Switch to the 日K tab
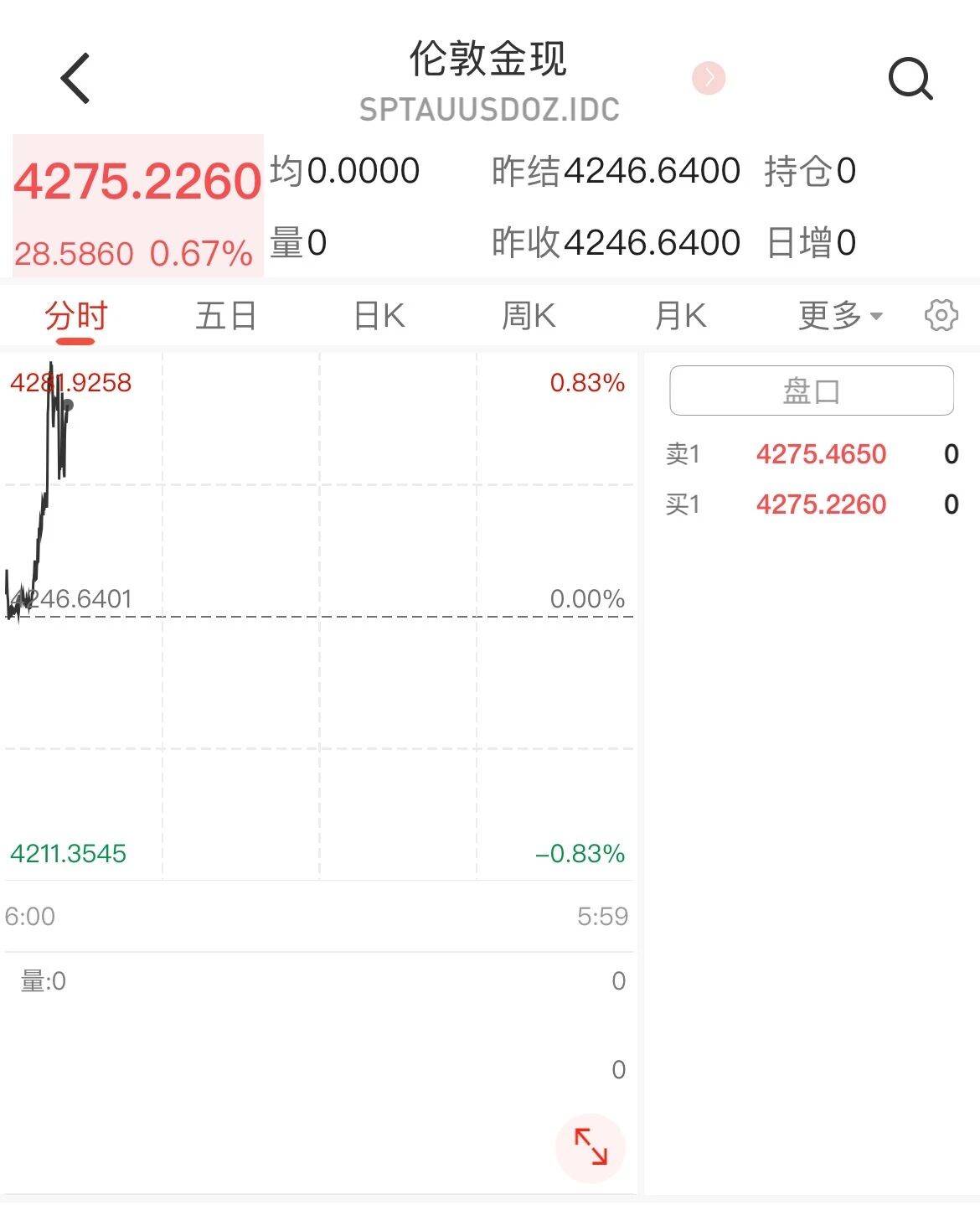 [x=379, y=317]
